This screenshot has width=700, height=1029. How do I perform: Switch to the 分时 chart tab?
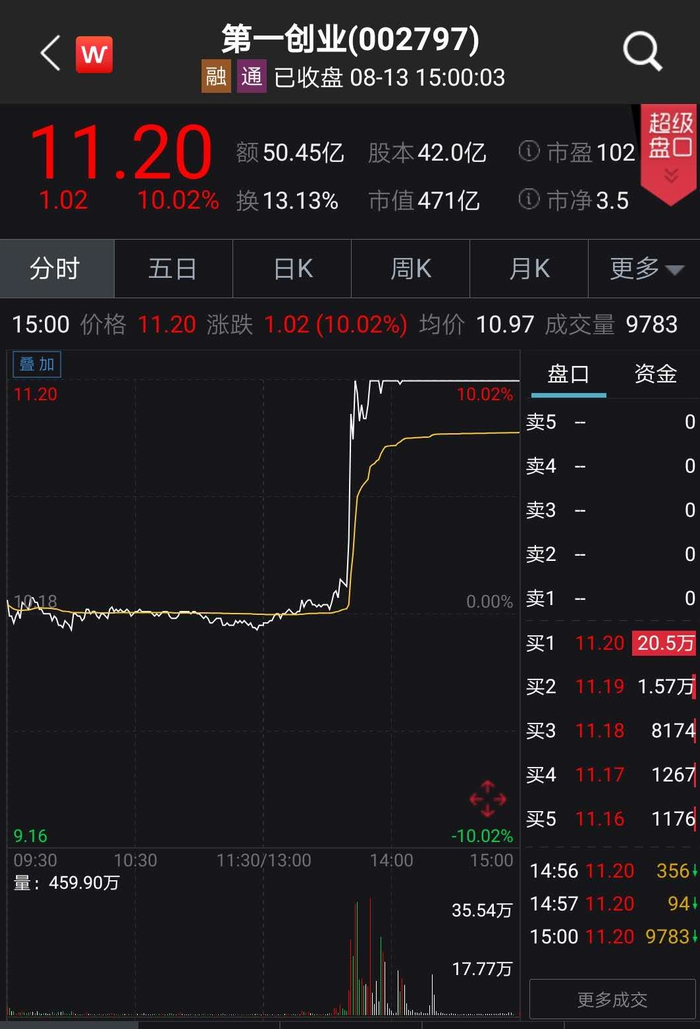[x=56, y=268]
